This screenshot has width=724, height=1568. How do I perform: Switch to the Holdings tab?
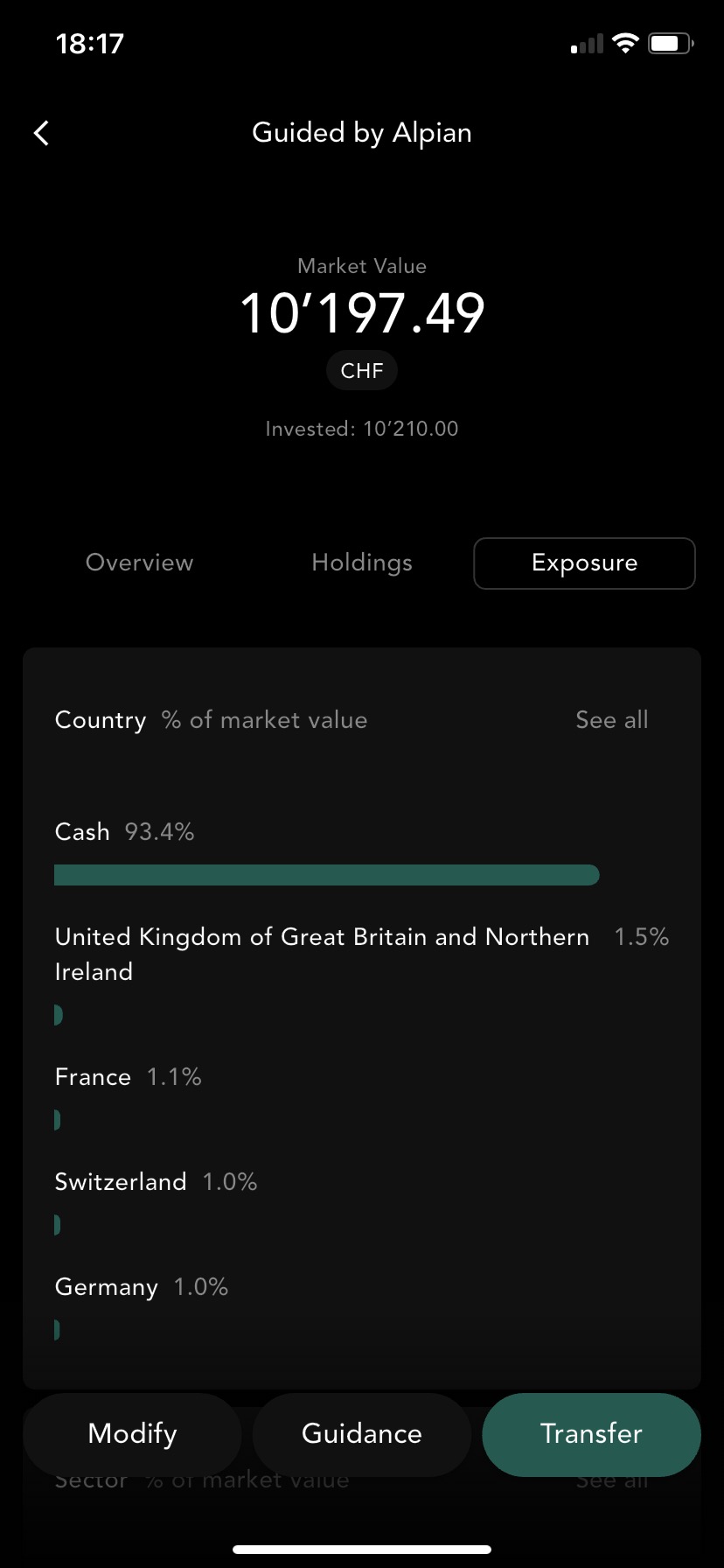point(362,563)
